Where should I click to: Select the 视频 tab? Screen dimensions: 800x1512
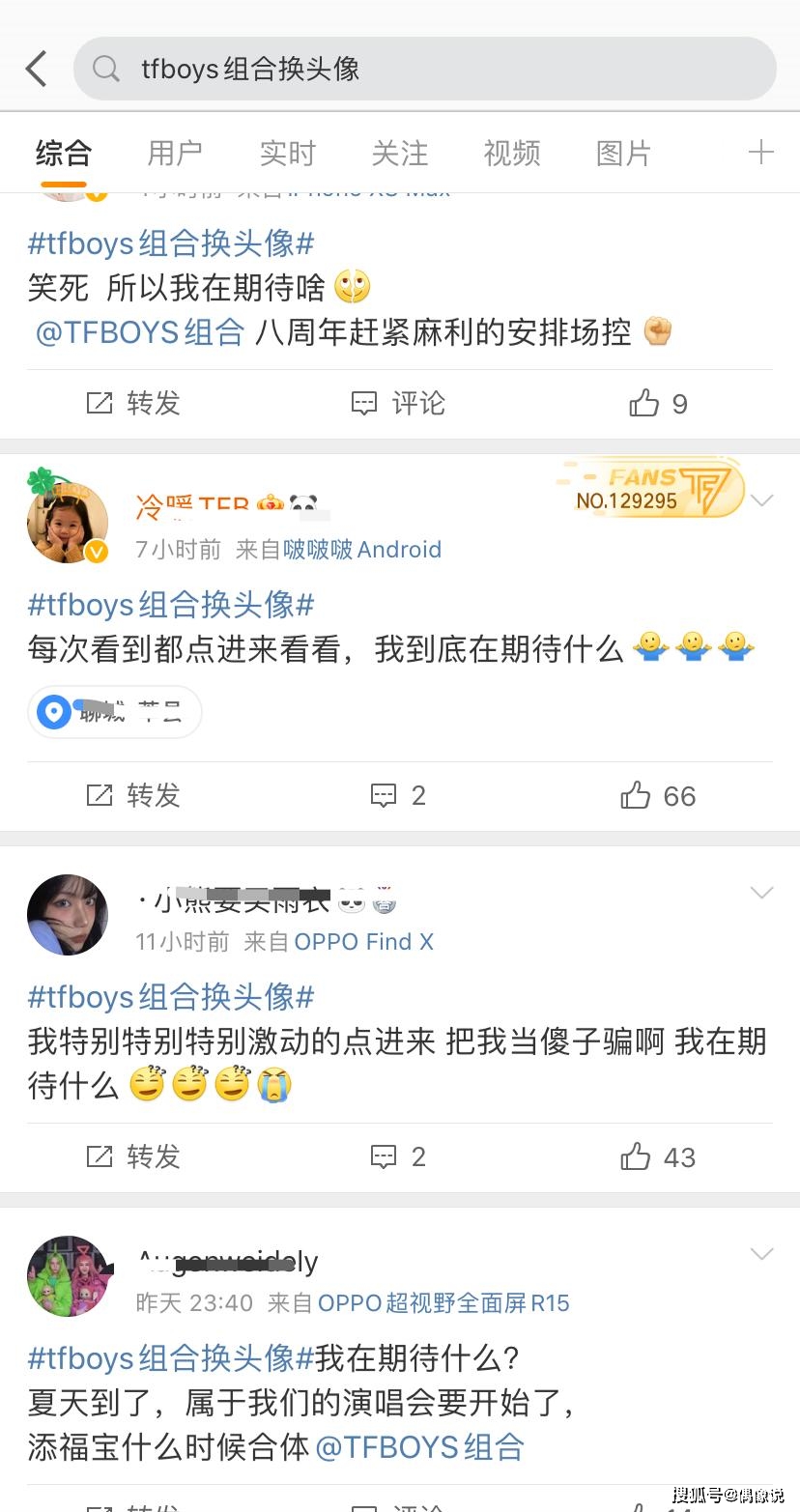[511, 153]
